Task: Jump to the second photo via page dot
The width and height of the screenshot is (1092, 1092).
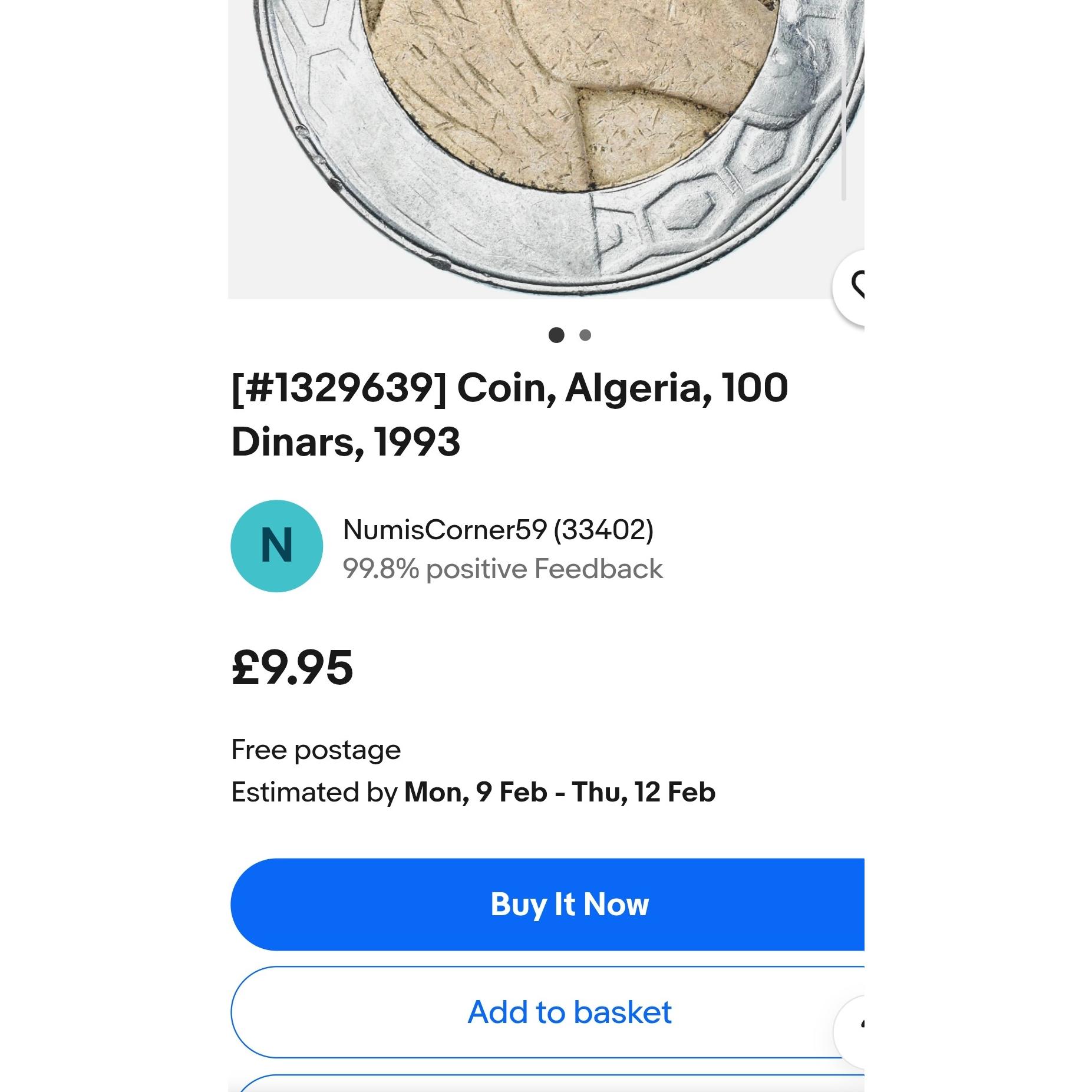Action: coord(585,335)
